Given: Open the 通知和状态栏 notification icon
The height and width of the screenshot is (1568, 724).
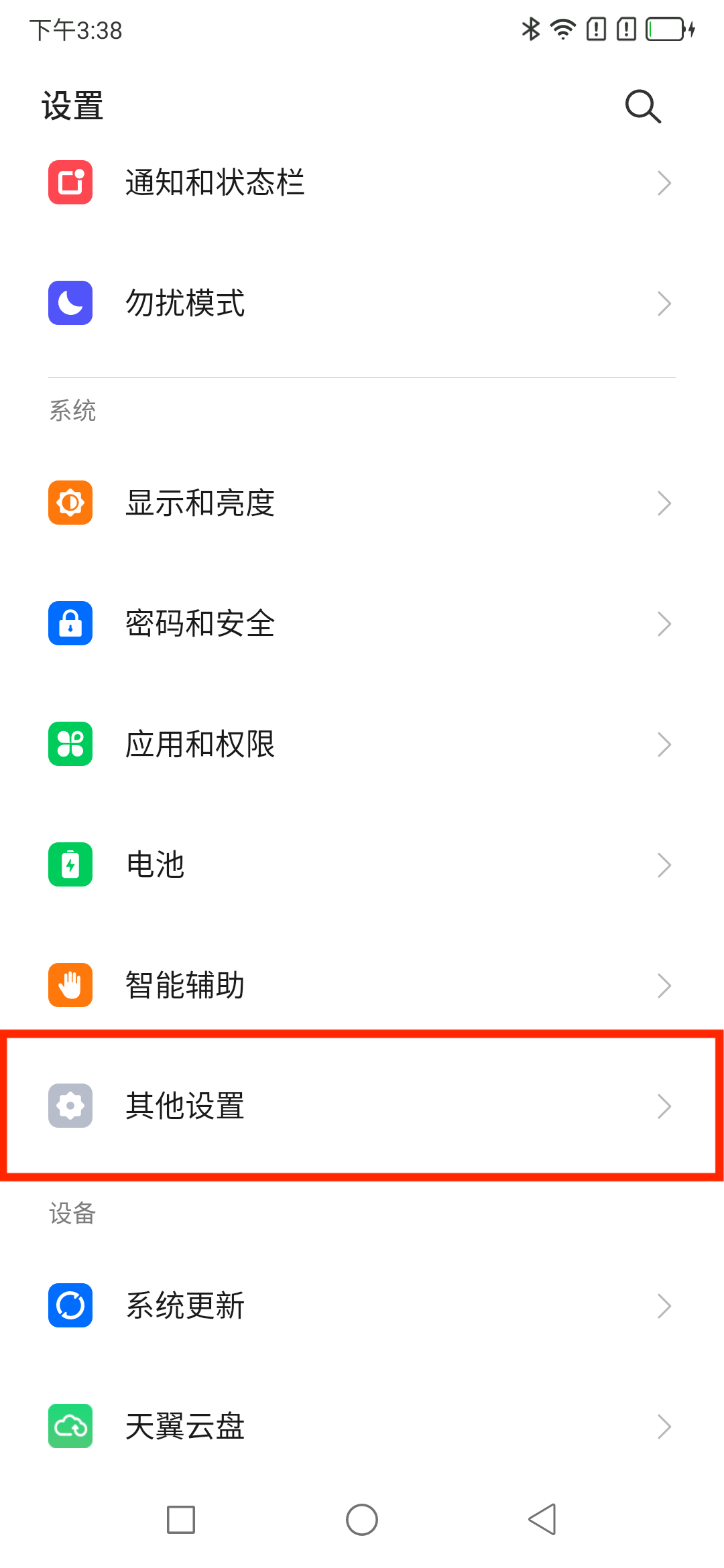Looking at the screenshot, I should pos(70,183).
